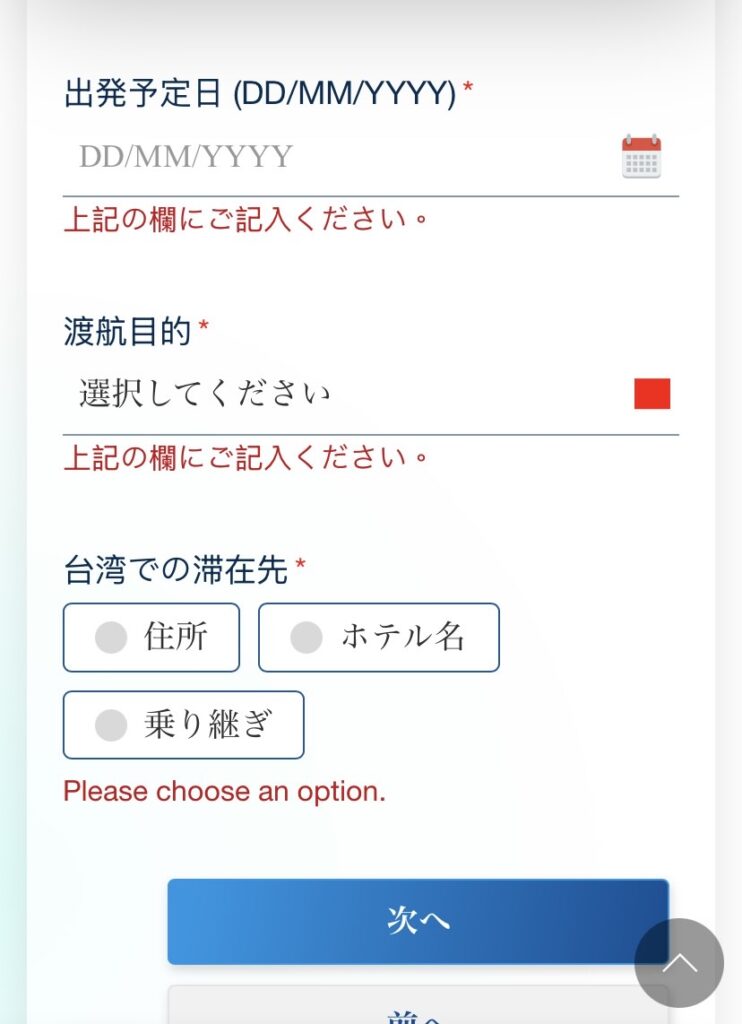Select the 住所 radio option

tap(152, 637)
